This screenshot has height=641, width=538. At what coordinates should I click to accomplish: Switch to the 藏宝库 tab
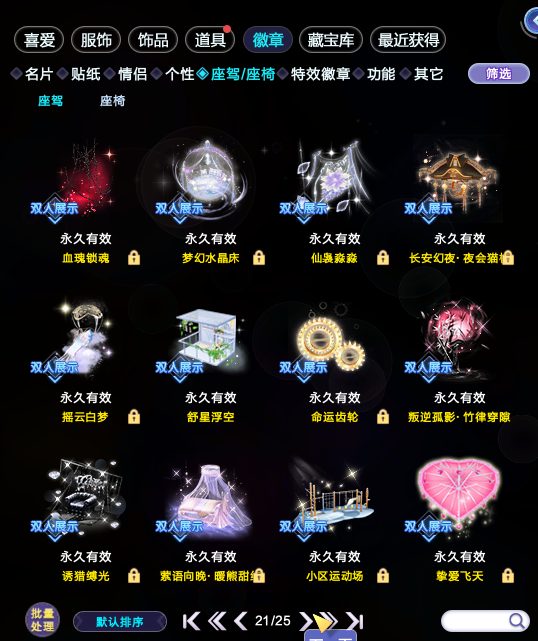click(x=330, y=40)
